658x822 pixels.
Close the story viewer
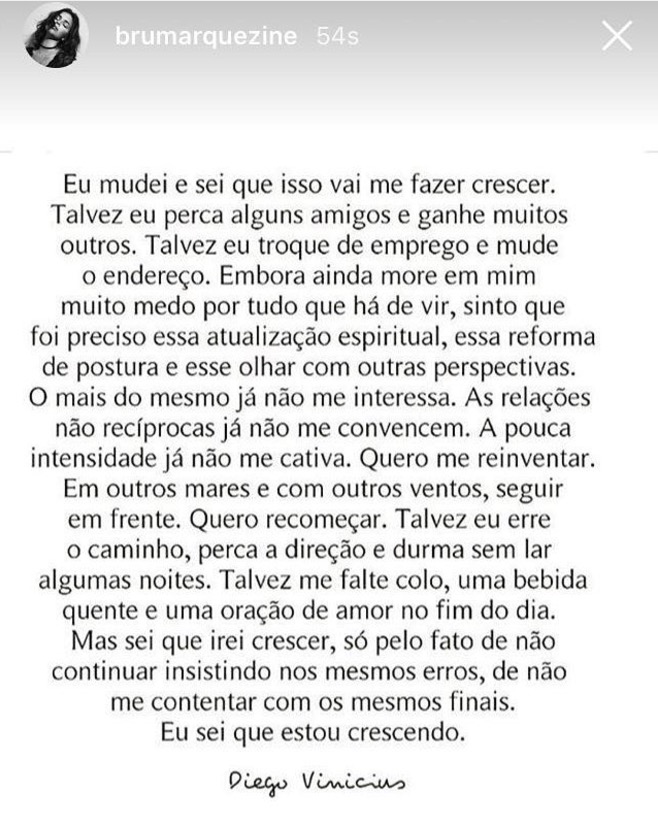coord(618,37)
